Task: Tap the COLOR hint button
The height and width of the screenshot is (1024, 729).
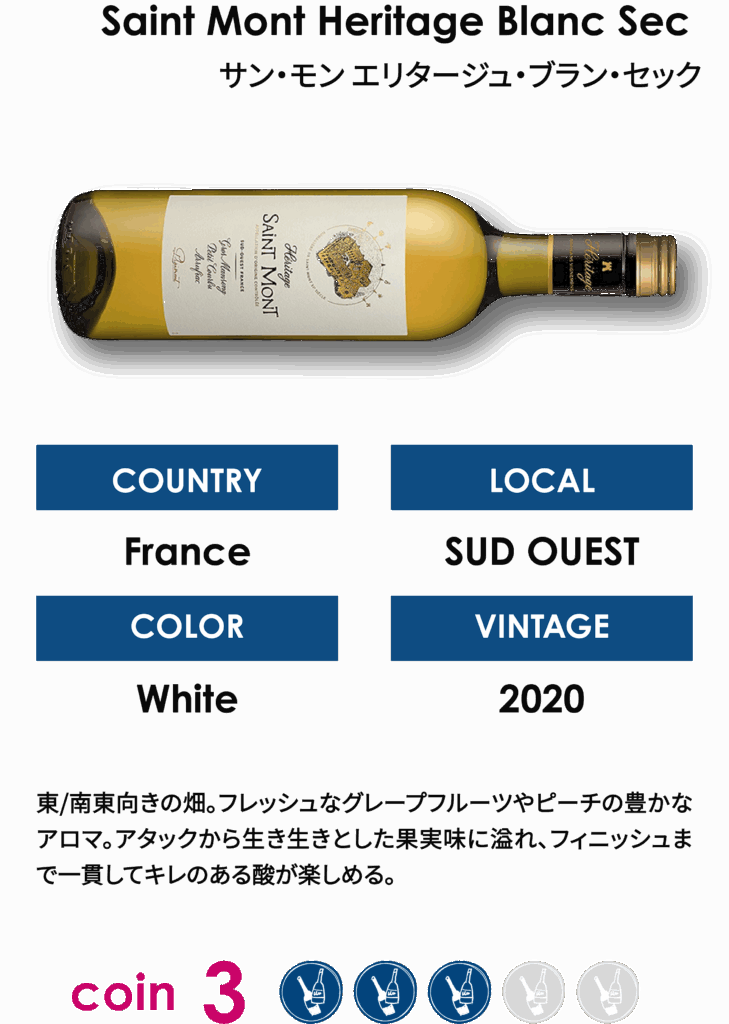Action: (187, 628)
